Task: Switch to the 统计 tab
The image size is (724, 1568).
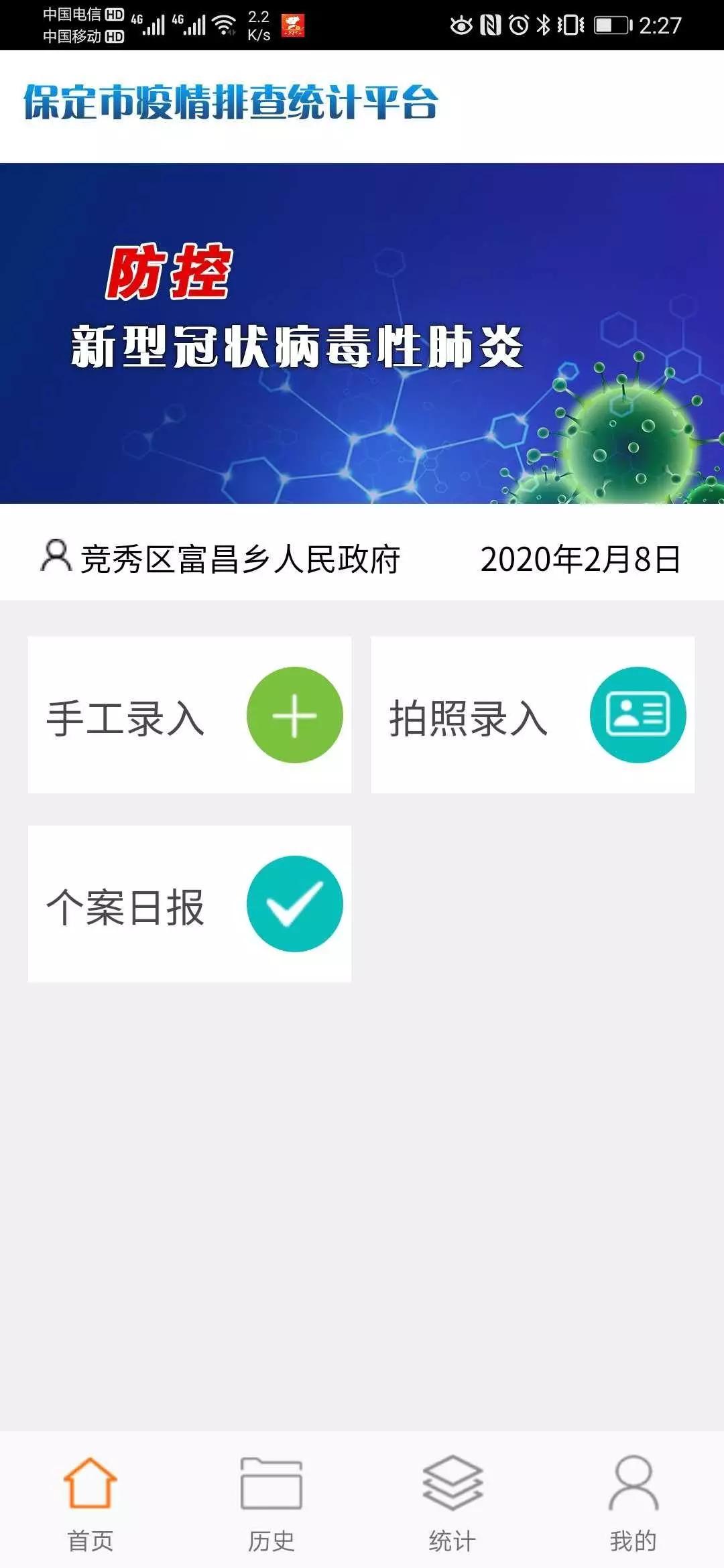Action: click(452, 1500)
